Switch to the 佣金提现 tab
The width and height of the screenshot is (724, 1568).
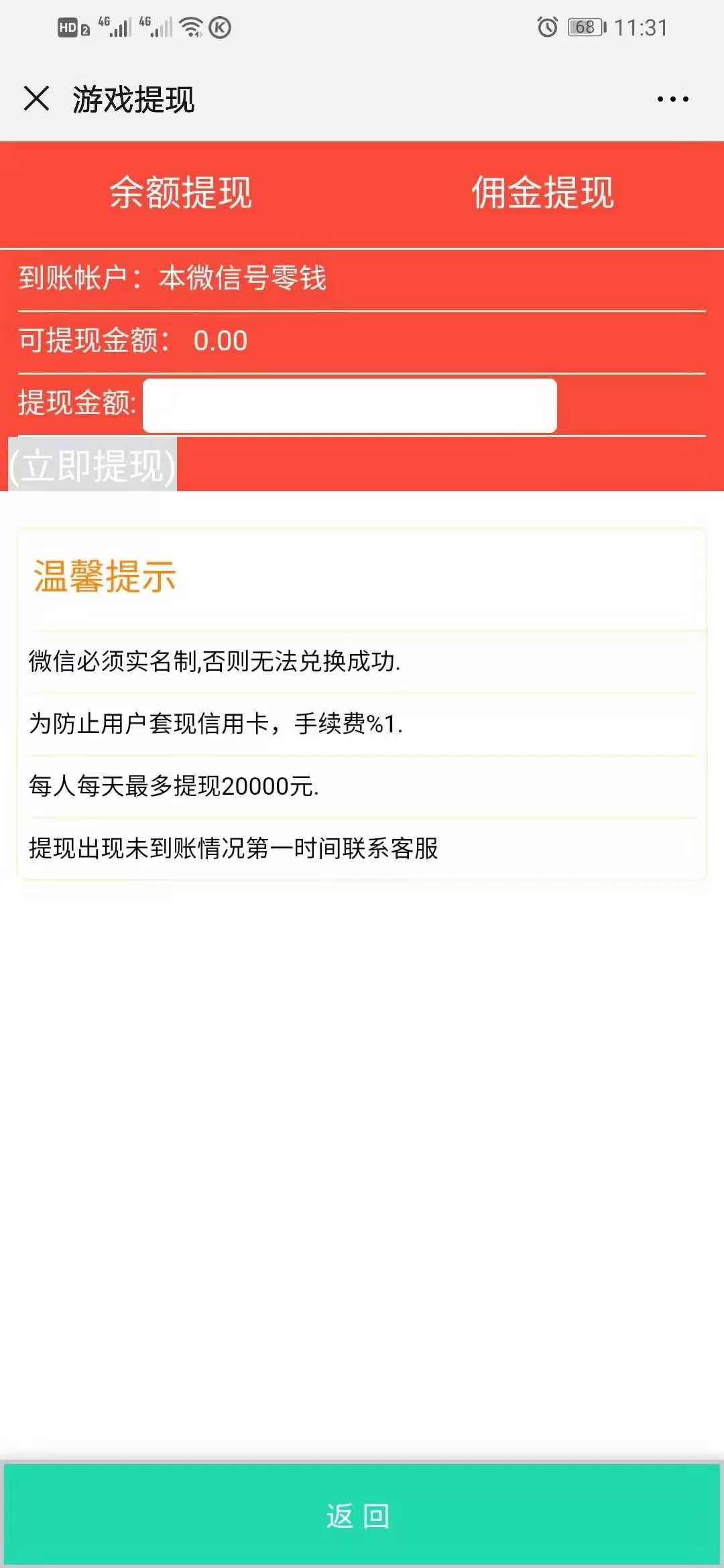[x=544, y=194]
